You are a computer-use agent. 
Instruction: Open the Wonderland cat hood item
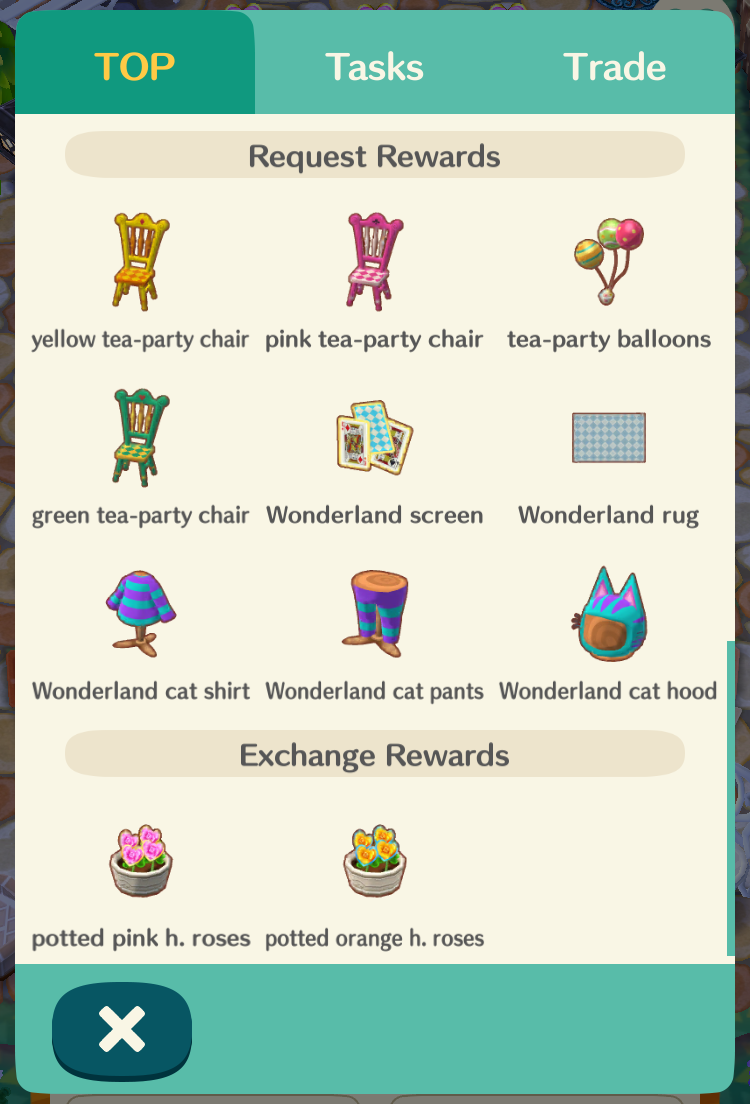pos(608,613)
